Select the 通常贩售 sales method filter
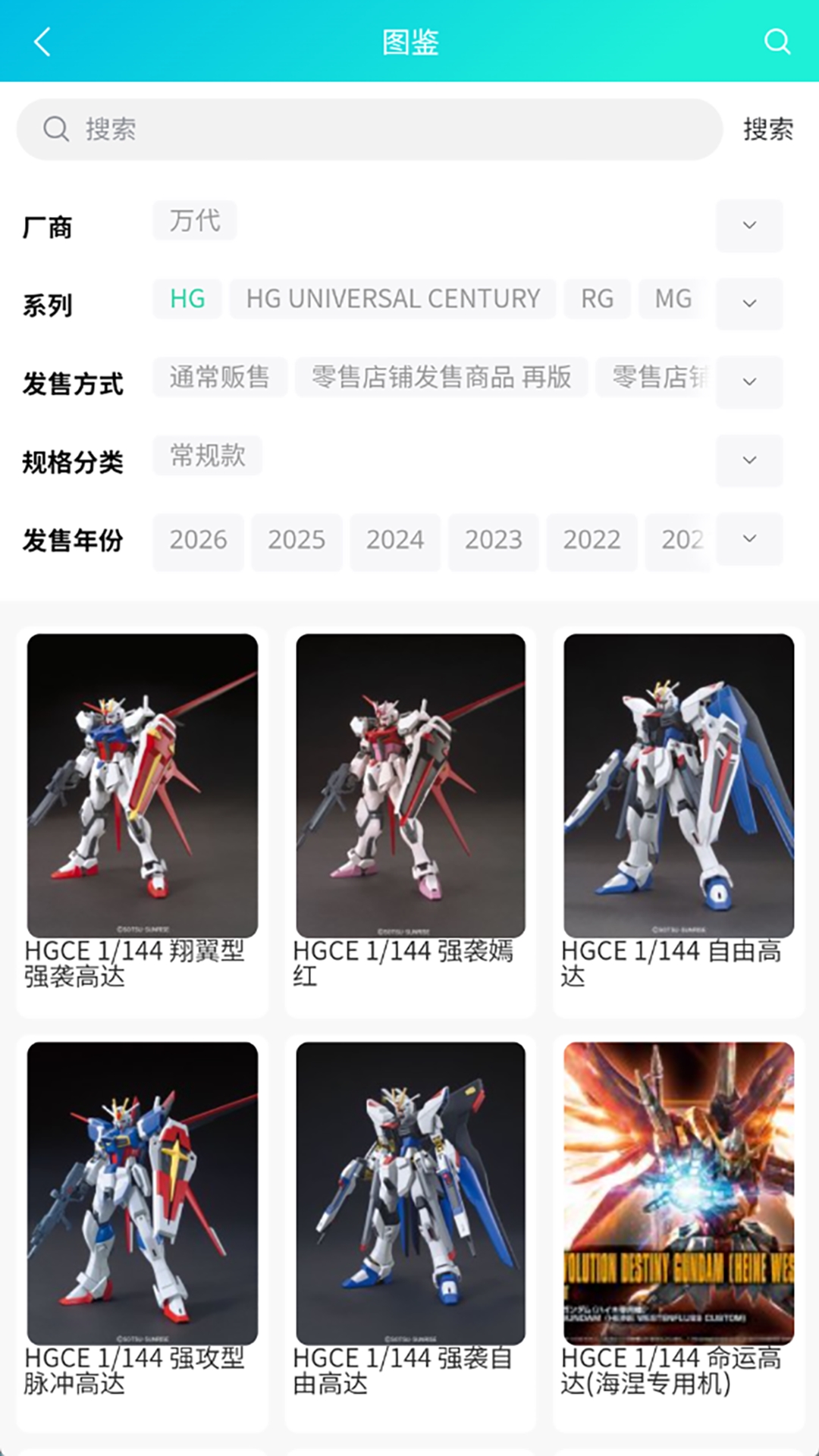819x1456 pixels. click(x=219, y=377)
